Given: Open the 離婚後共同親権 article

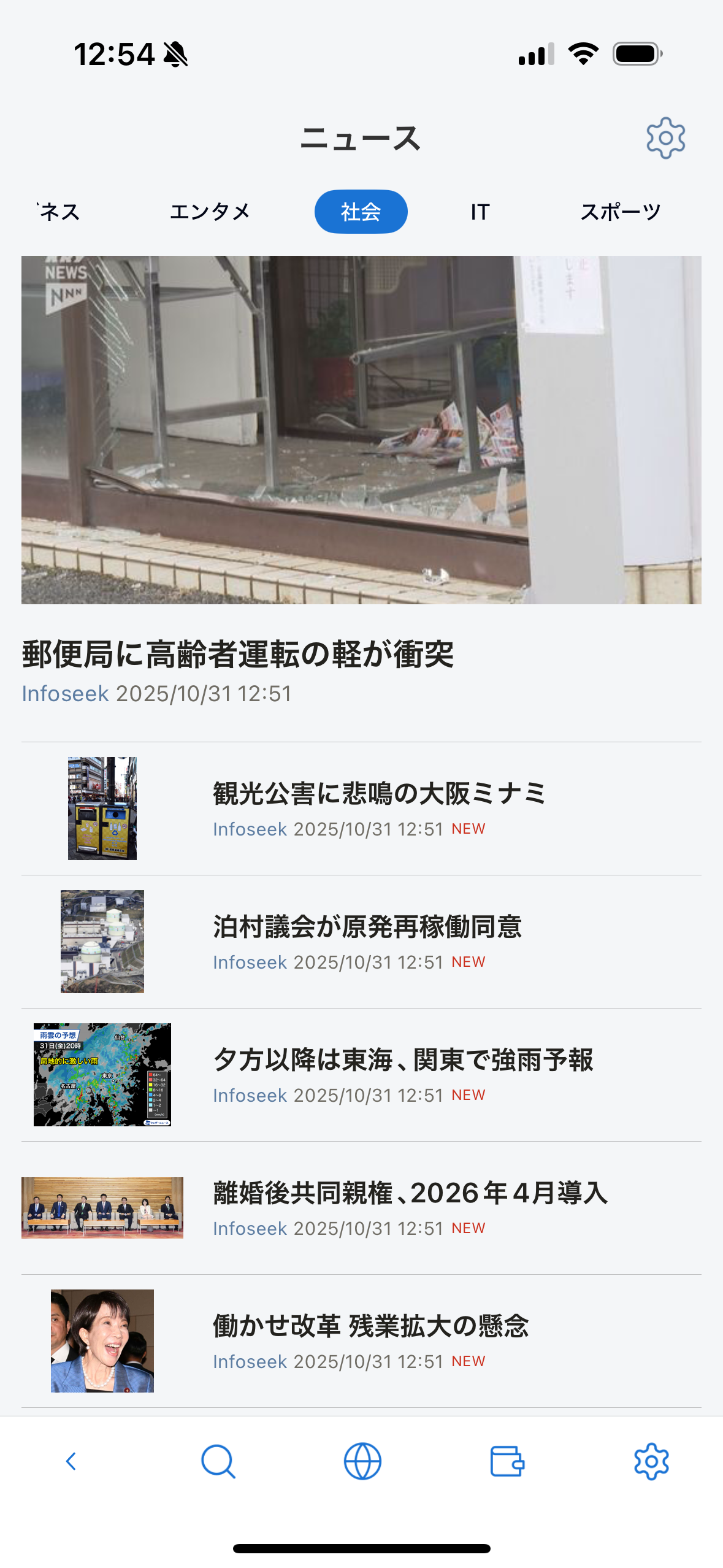Looking at the screenshot, I should (x=410, y=1194).
